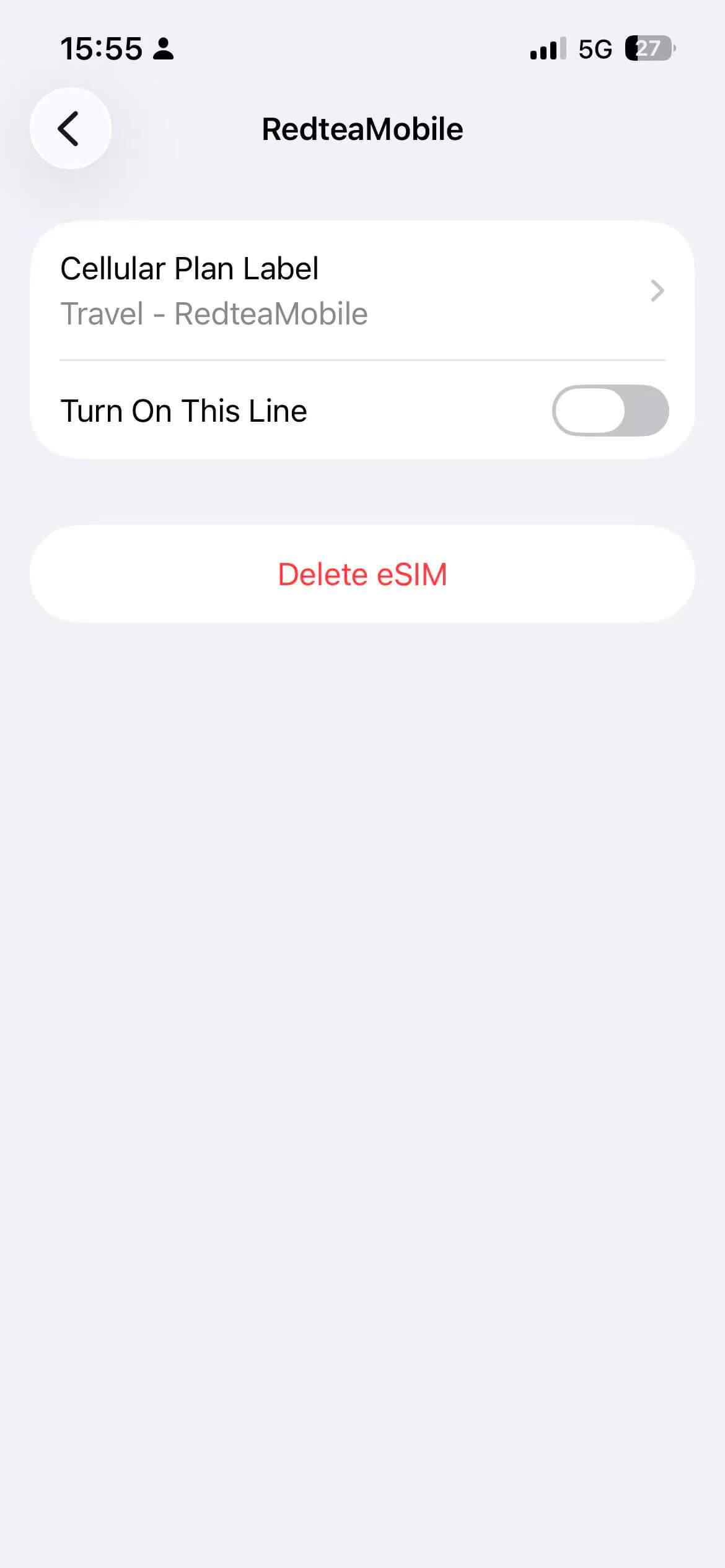The width and height of the screenshot is (725, 1568).
Task: Enable the Turn On This Line switch
Action: pyautogui.click(x=610, y=411)
